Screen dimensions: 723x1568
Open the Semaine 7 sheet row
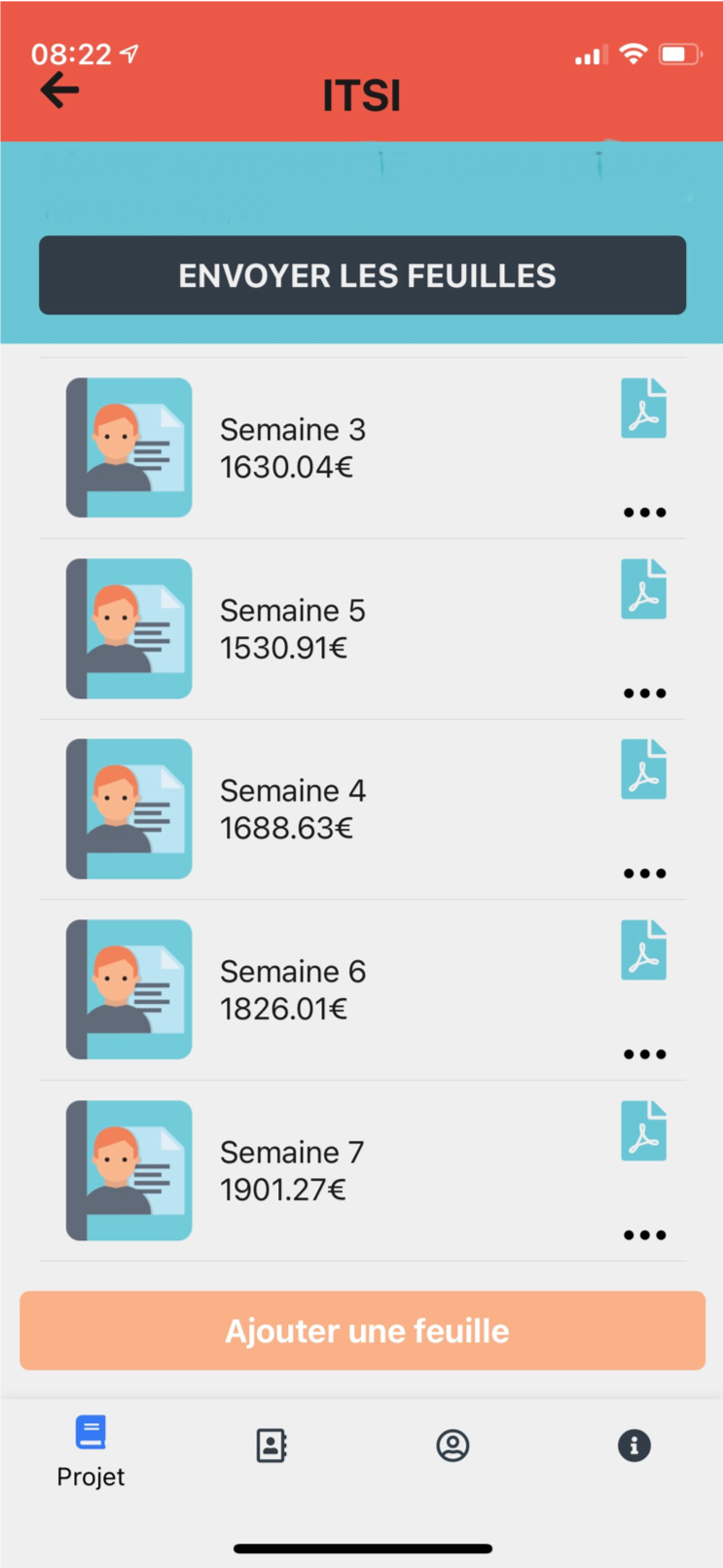(x=362, y=1171)
